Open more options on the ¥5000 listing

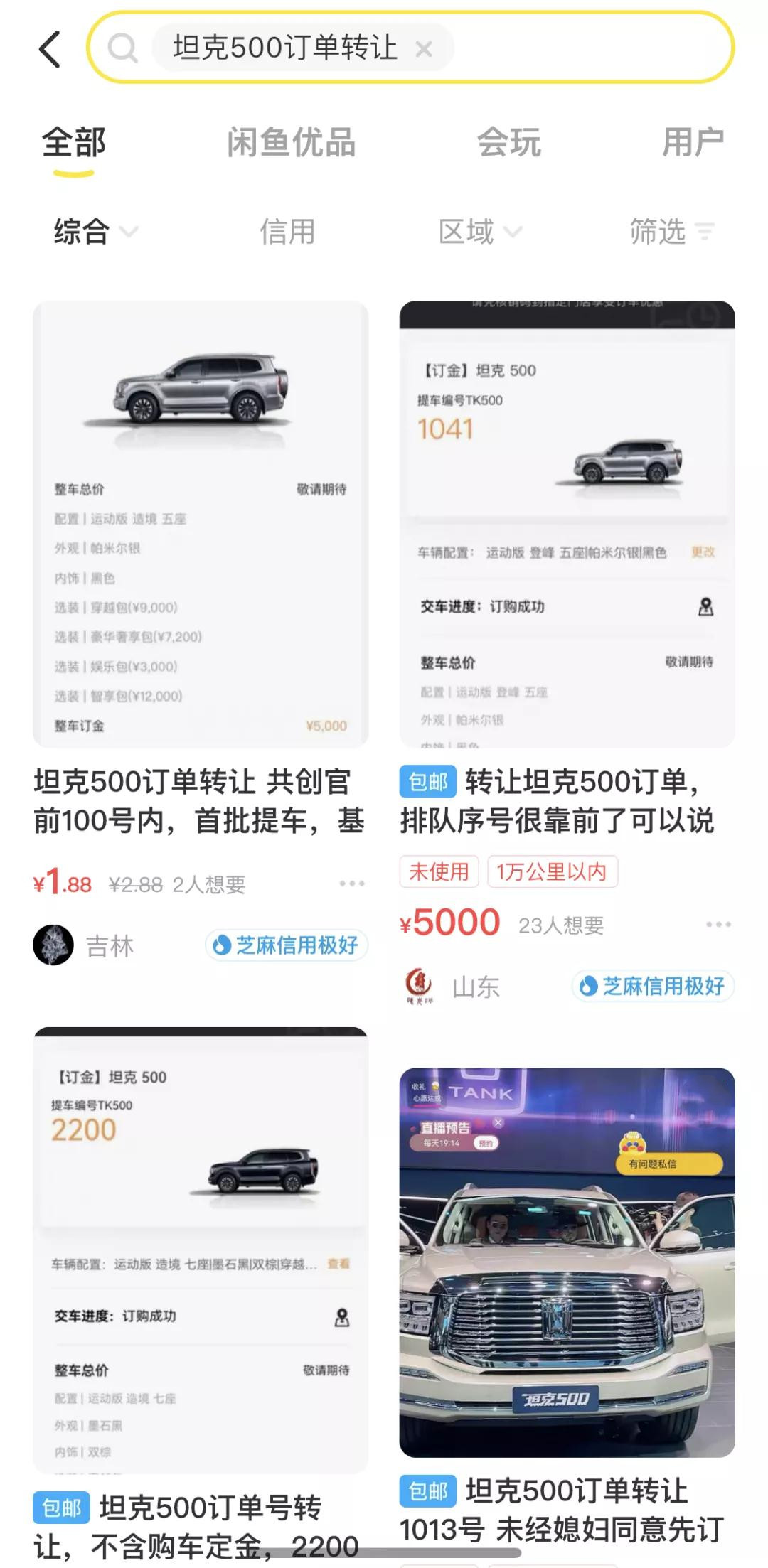pyautogui.click(x=718, y=925)
